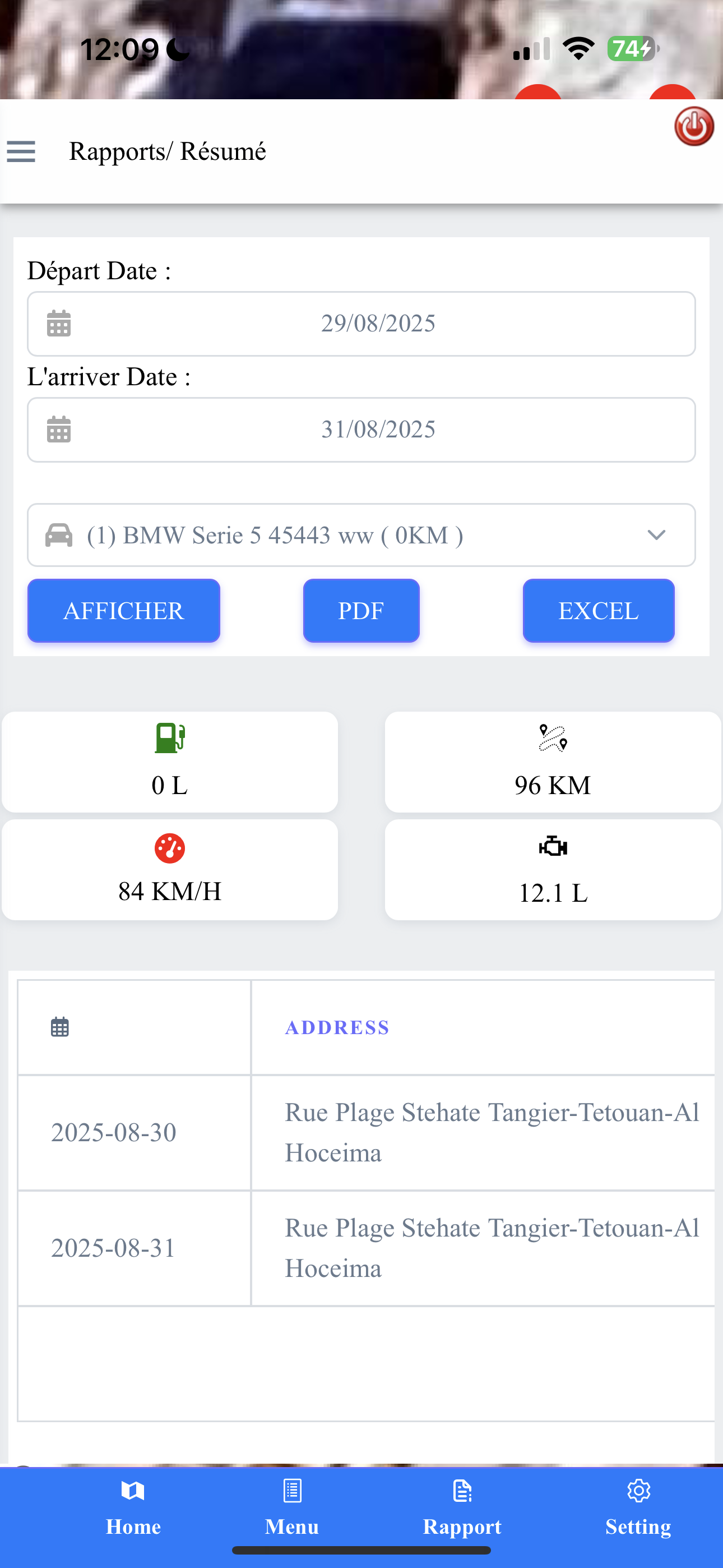
Task: Generate the report with the PDF button
Action: [361, 611]
